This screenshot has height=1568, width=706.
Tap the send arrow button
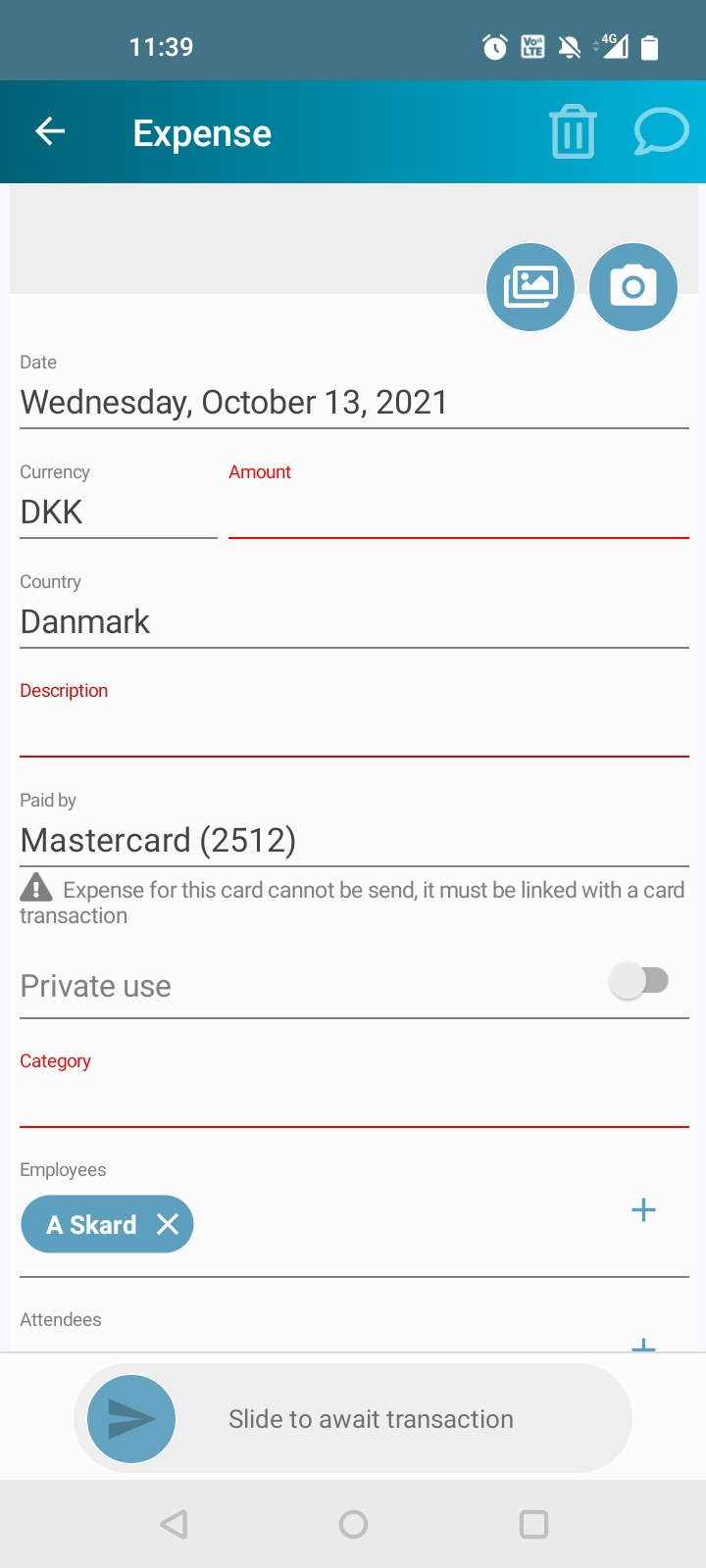click(131, 1419)
